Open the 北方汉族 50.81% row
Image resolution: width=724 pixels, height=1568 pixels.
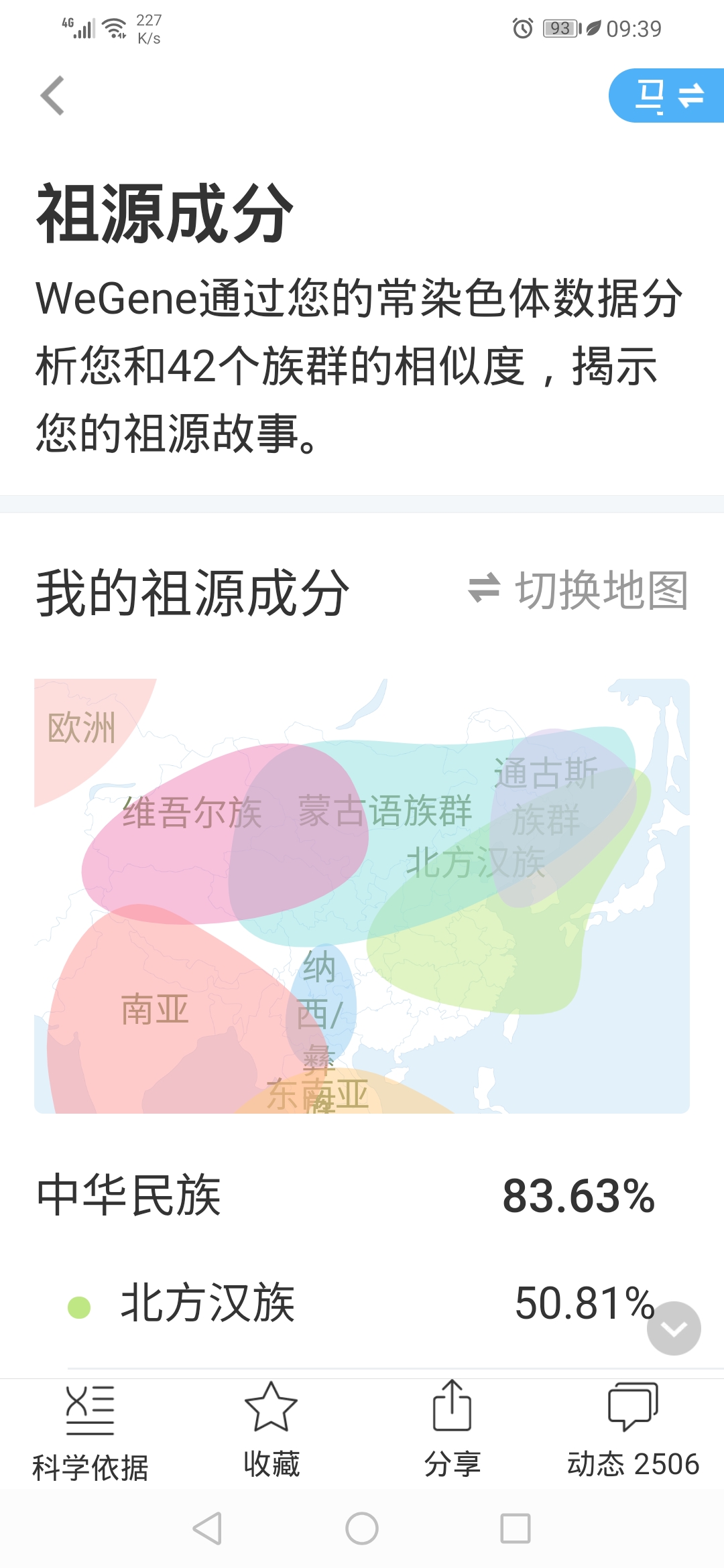click(362, 1305)
